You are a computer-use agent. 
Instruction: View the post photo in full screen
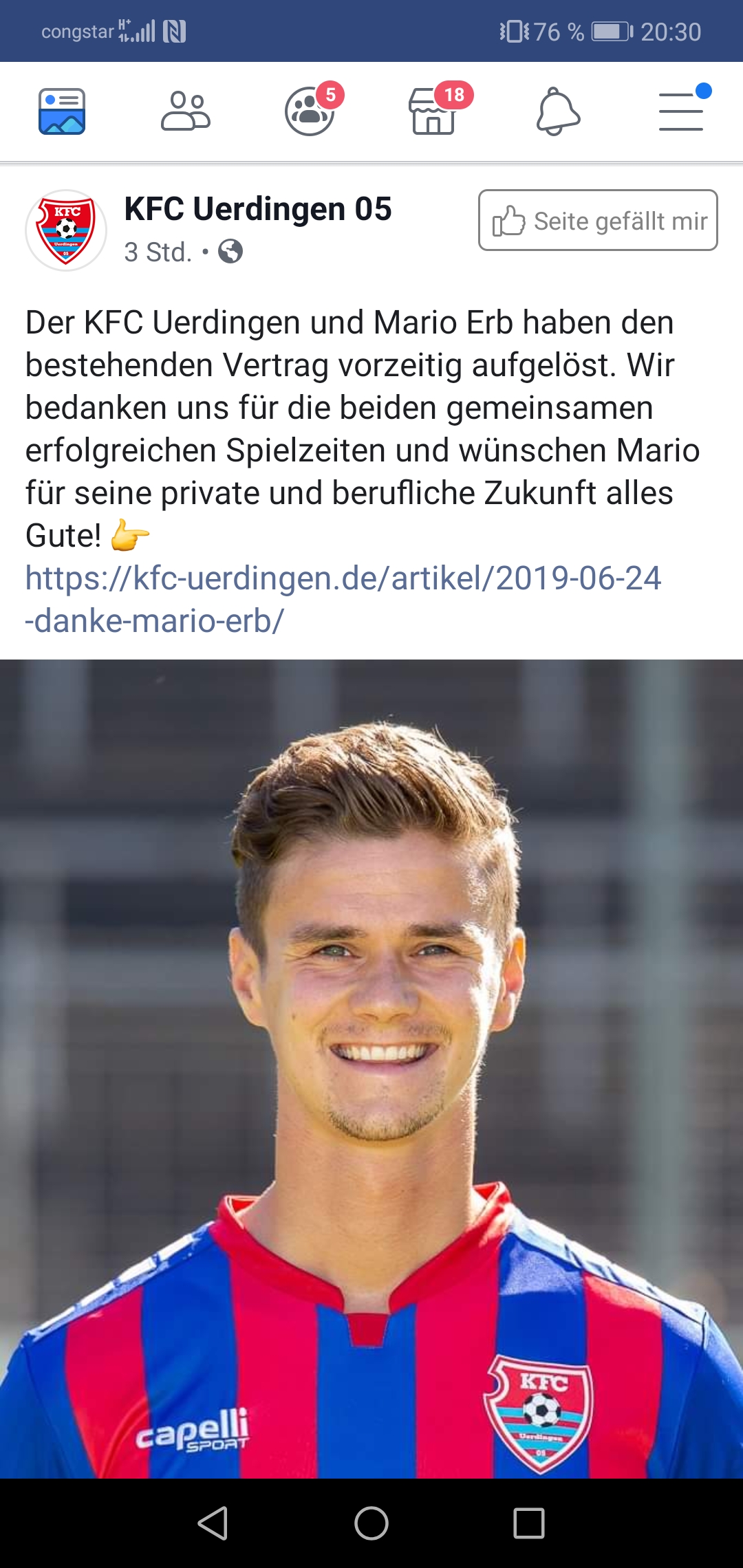(371, 1069)
